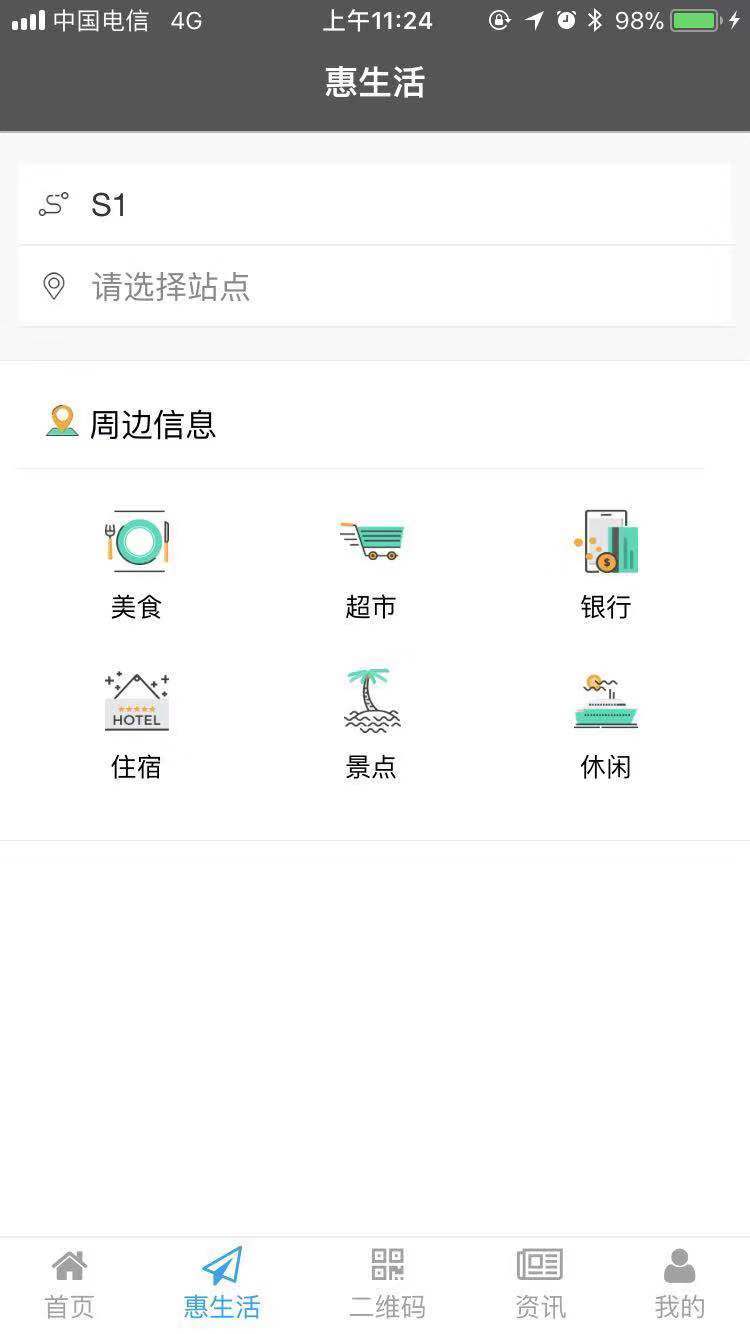750x1334 pixels.
Task: Click the station location pin icon
Action: (53, 287)
